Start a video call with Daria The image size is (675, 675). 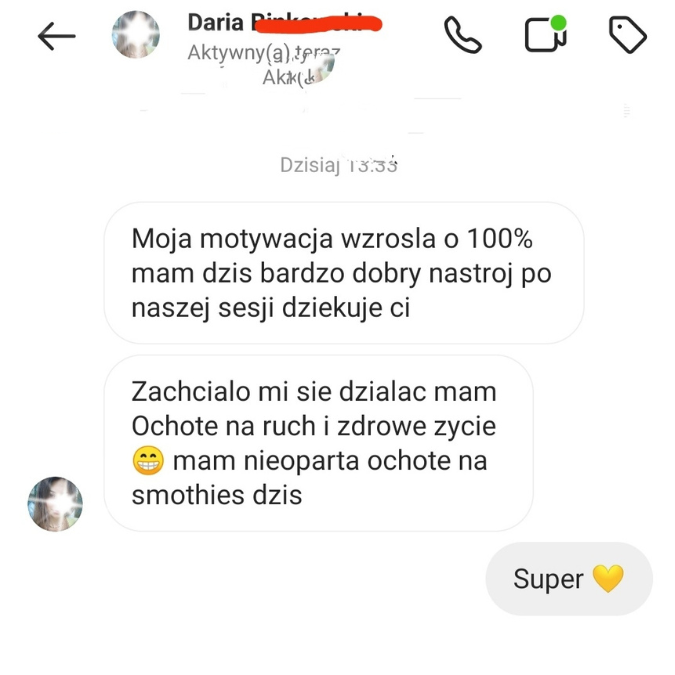coord(545,36)
